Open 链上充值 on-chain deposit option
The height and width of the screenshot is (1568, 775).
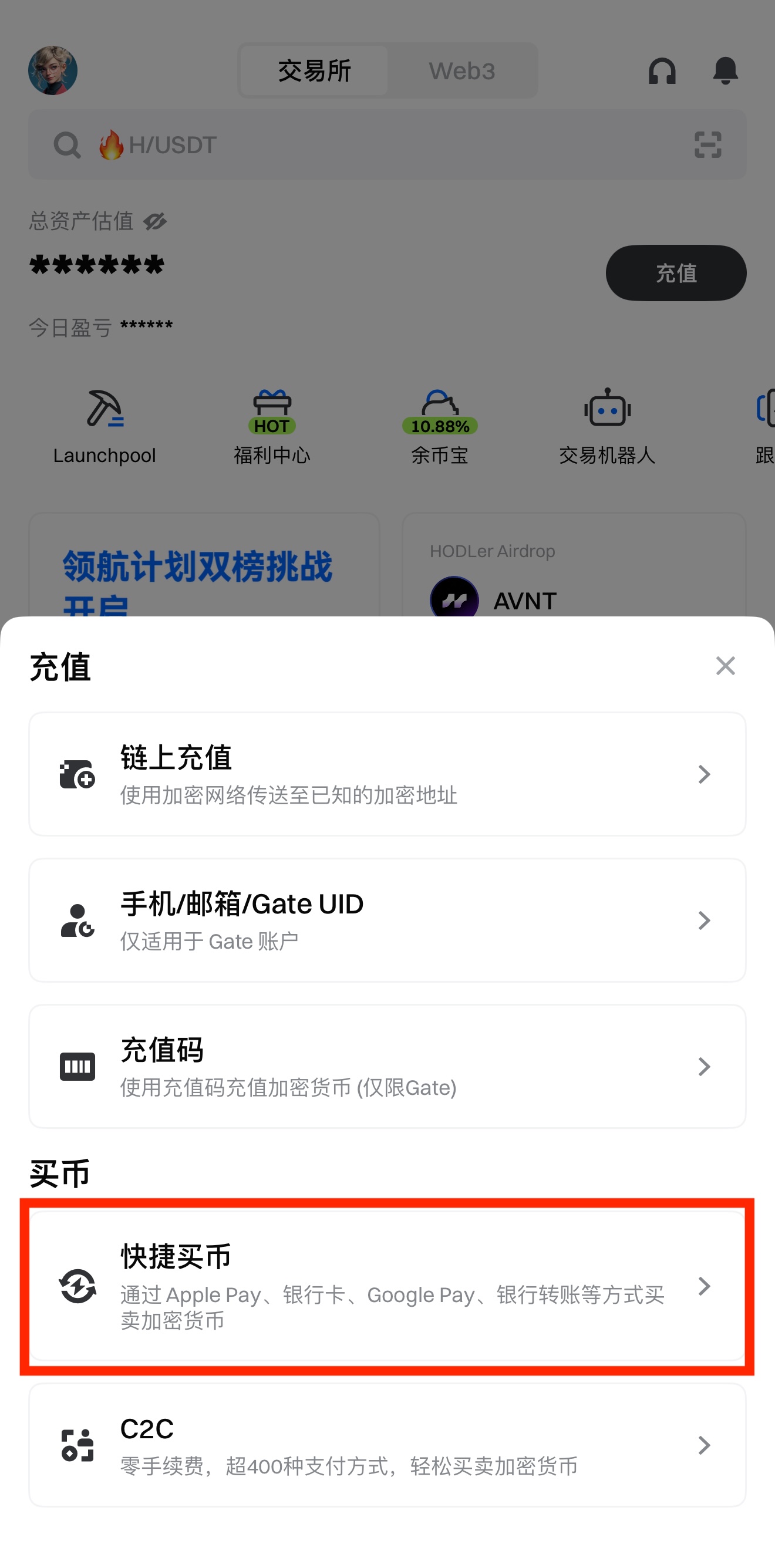[387, 774]
